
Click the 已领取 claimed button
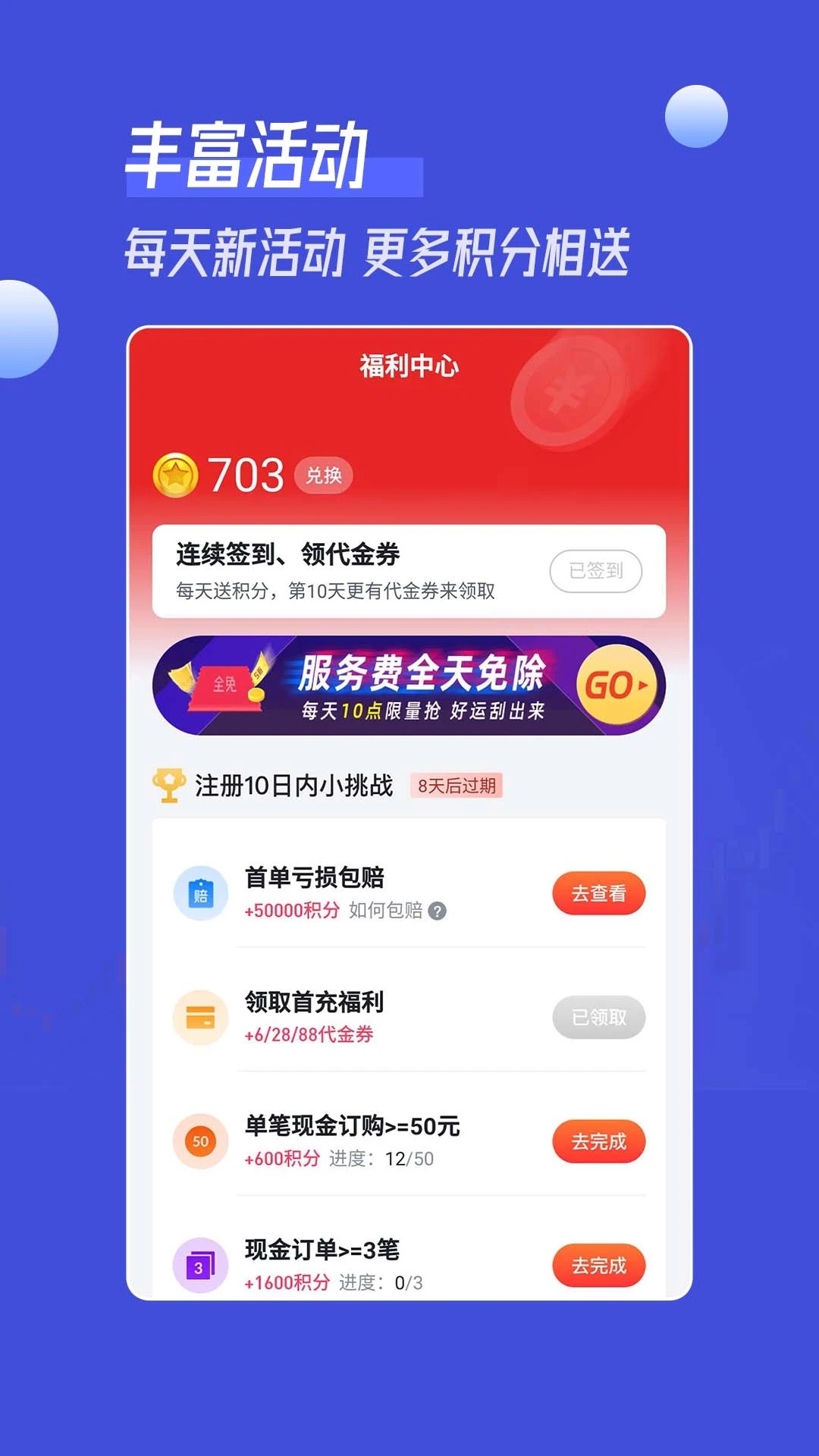pos(599,1018)
